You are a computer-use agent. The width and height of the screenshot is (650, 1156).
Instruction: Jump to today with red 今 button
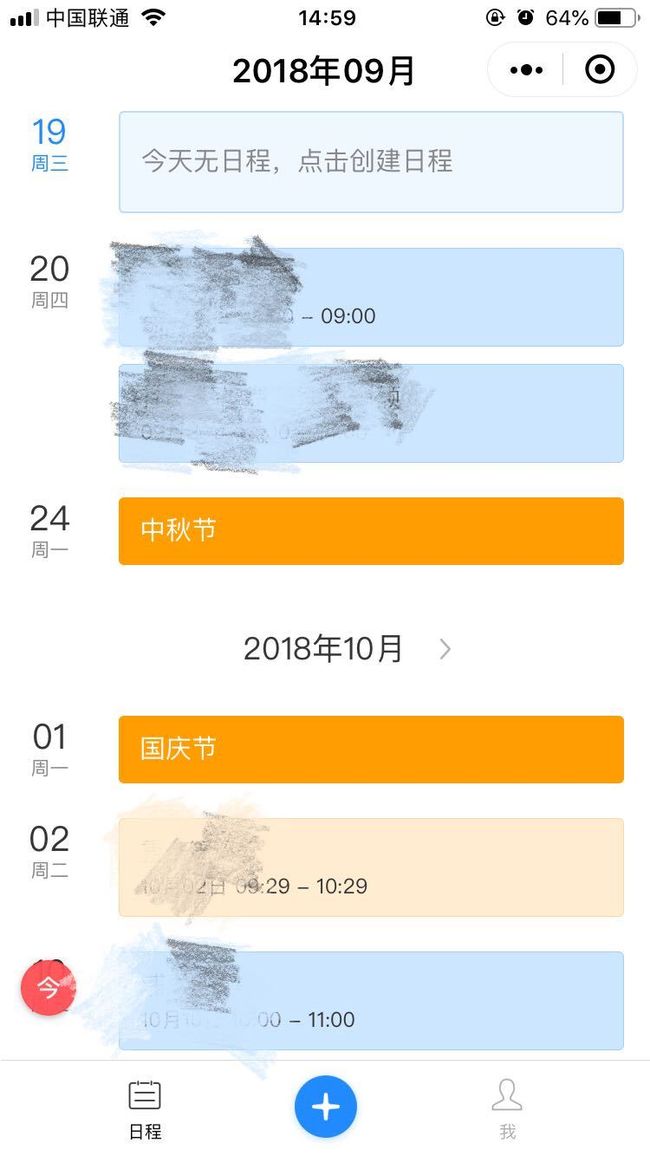tap(48, 987)
